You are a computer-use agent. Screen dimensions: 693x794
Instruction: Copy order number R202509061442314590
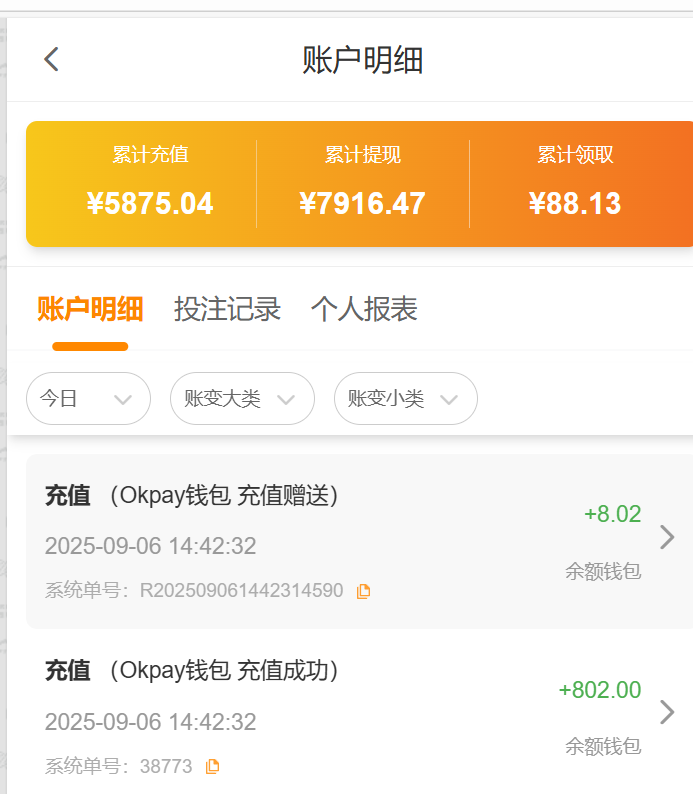click(x=364, y=591)
